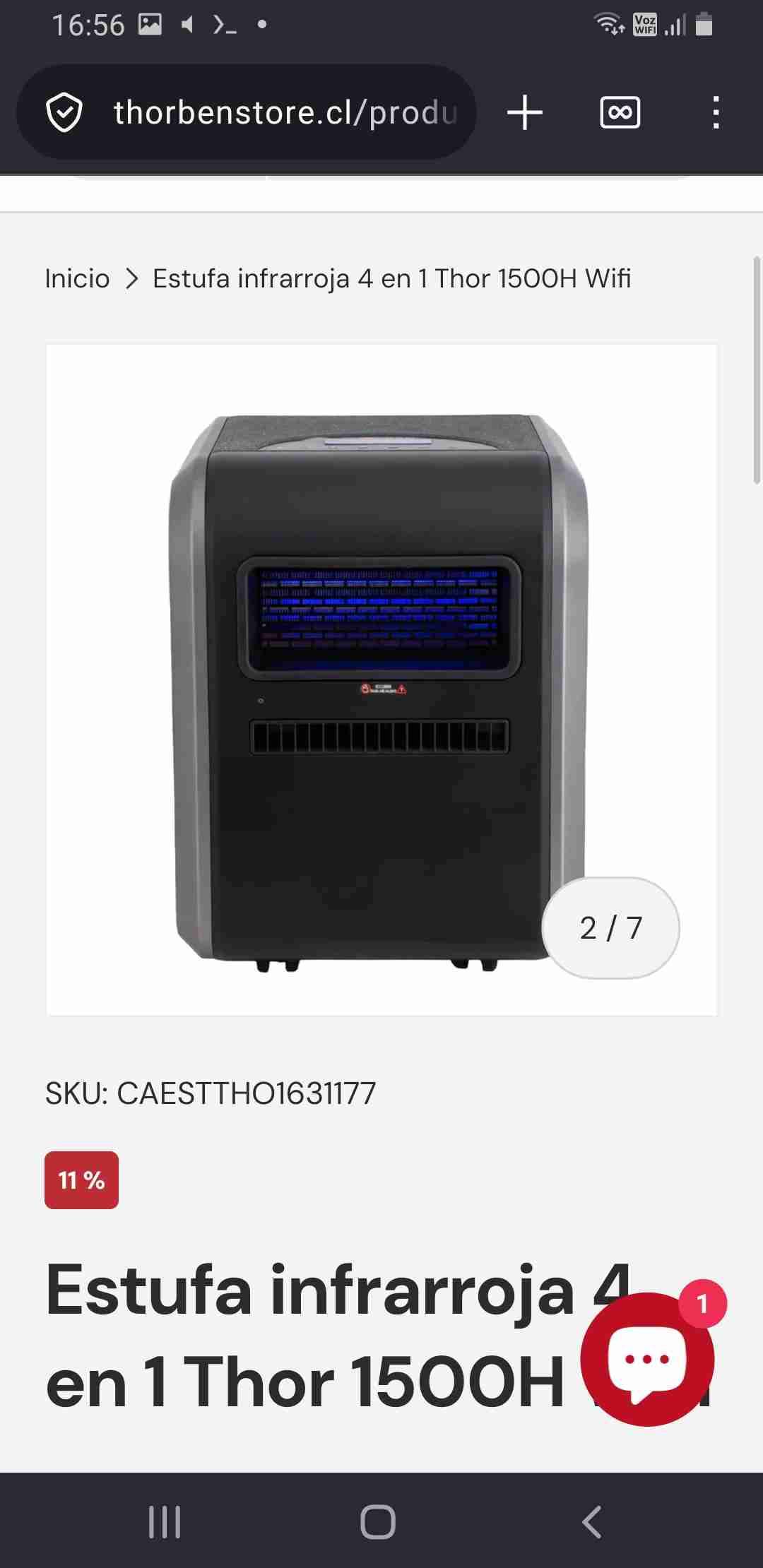Viewport: 763px width, 1568px height.
Task: Open recent apps from navigation bar
Action: (x=165, y=1521)
